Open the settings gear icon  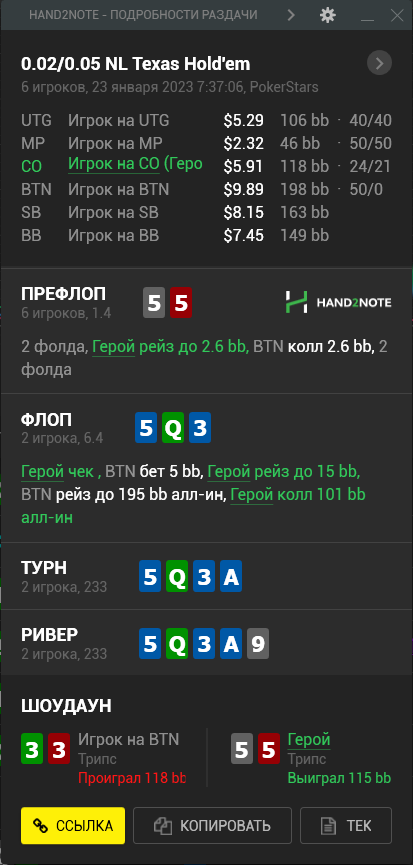point(328,15)
